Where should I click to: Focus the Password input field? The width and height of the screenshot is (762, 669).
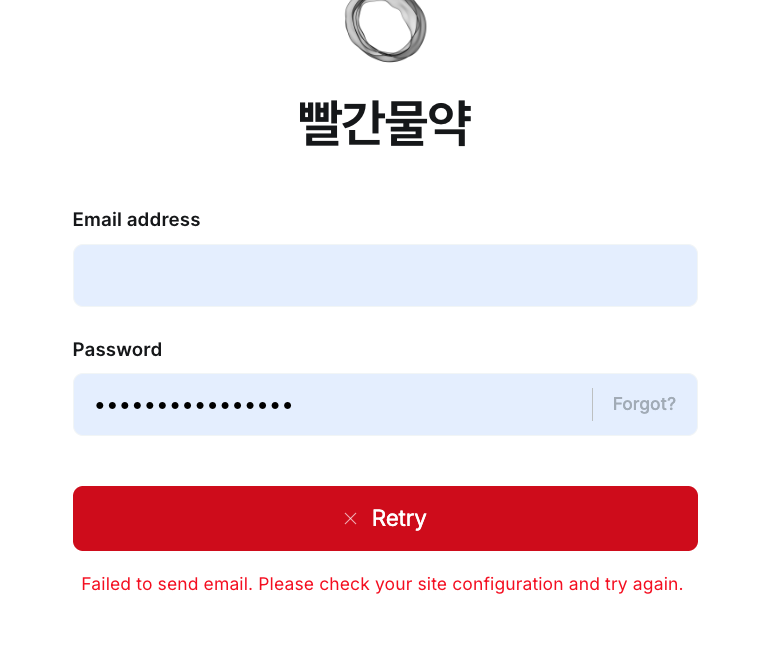(330, 405)
